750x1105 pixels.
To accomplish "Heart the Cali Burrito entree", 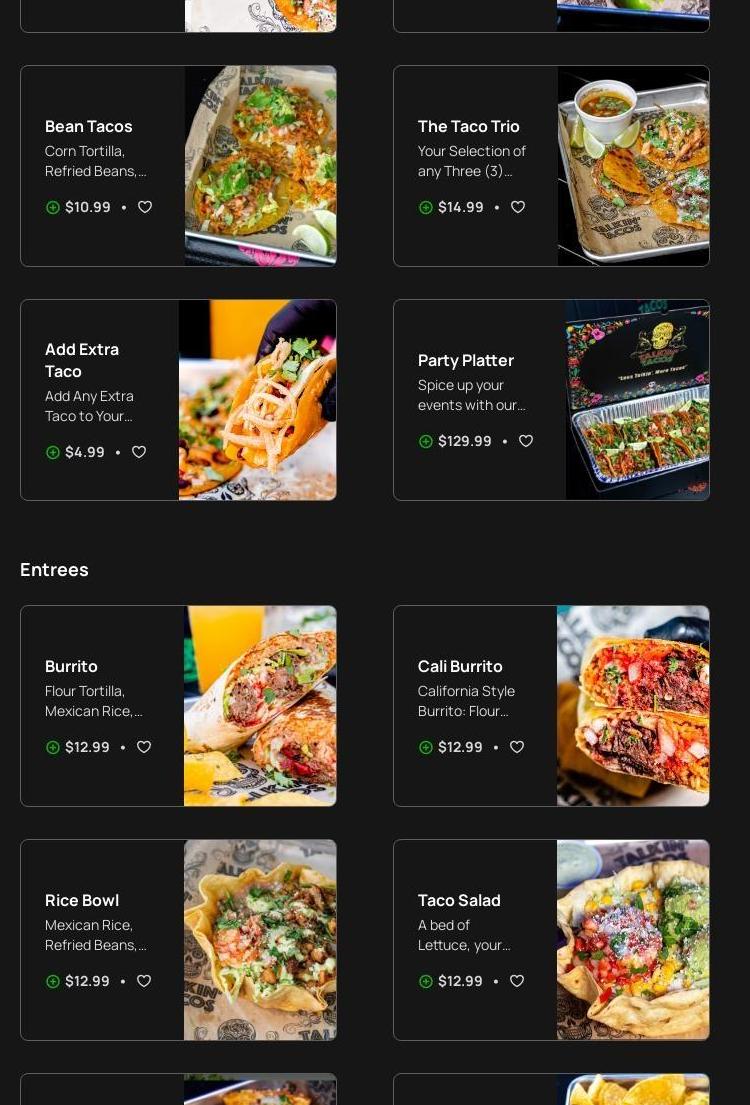I will pos(517,747).
